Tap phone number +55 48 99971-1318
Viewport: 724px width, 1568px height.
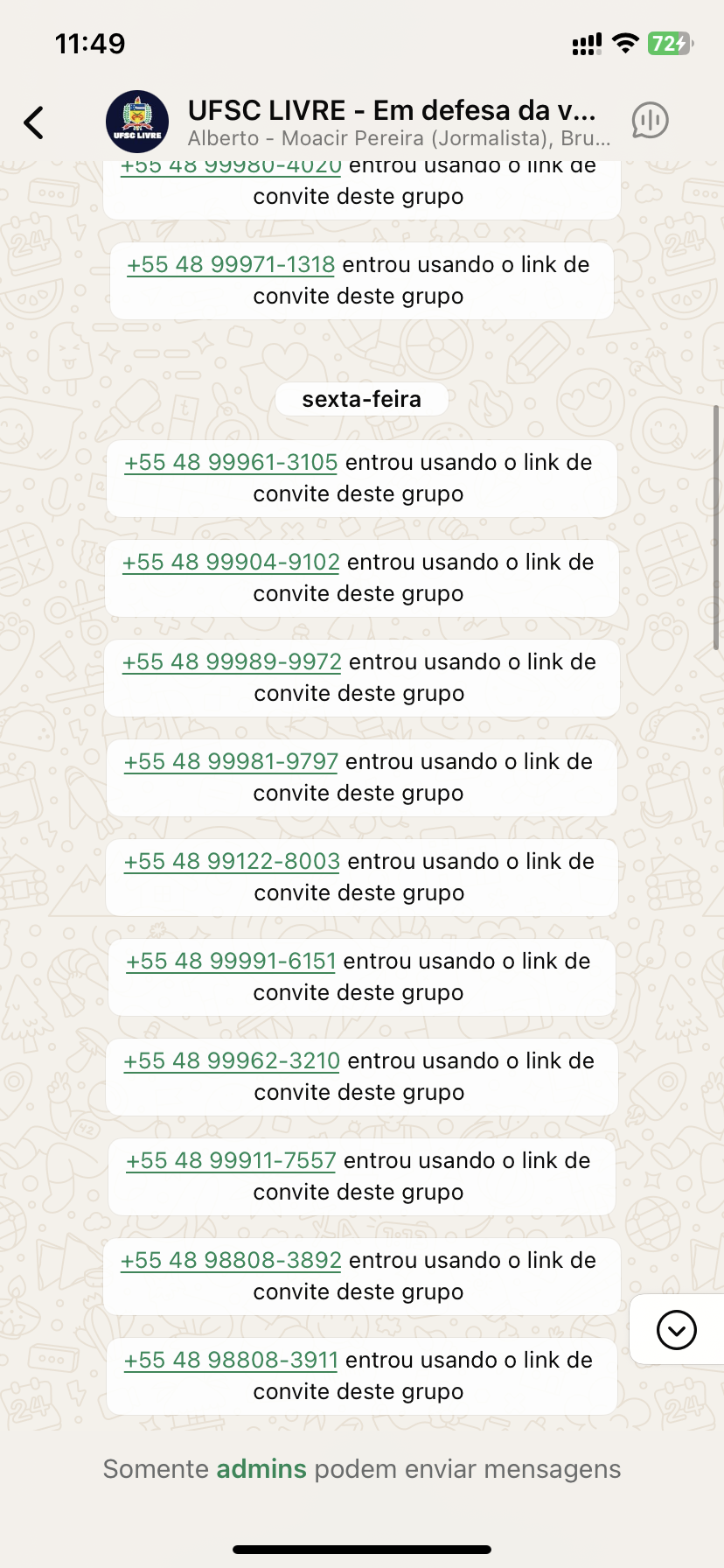231,265
